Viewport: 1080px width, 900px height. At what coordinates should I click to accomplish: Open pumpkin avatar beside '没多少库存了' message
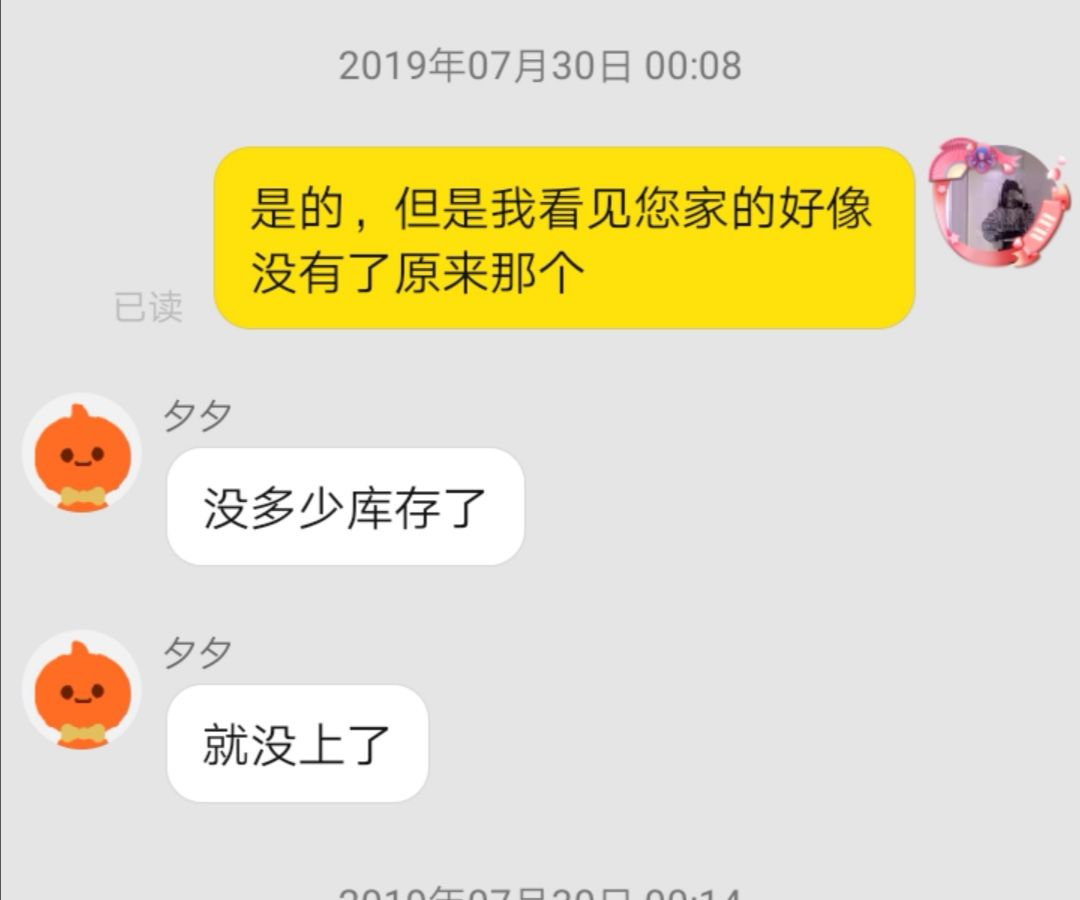tap(82, 455)
